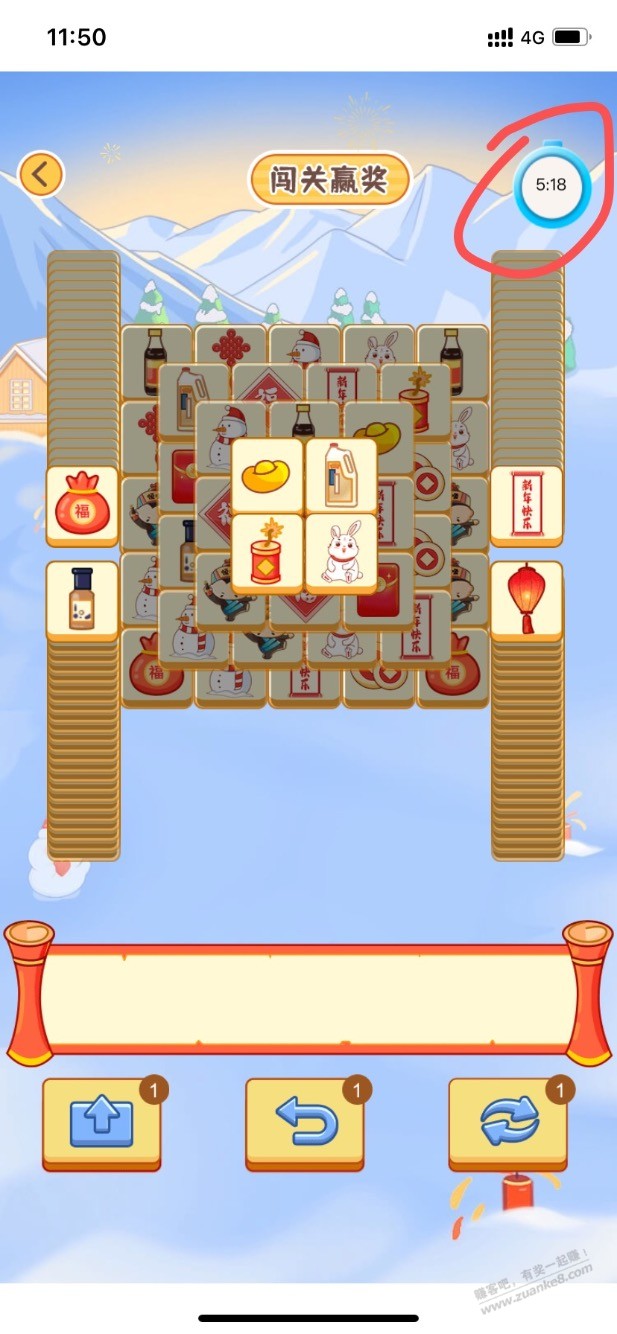Screen dimensions: 617x1334
Task: Tap the red lantern tile
Action: [x=527, y=599]
